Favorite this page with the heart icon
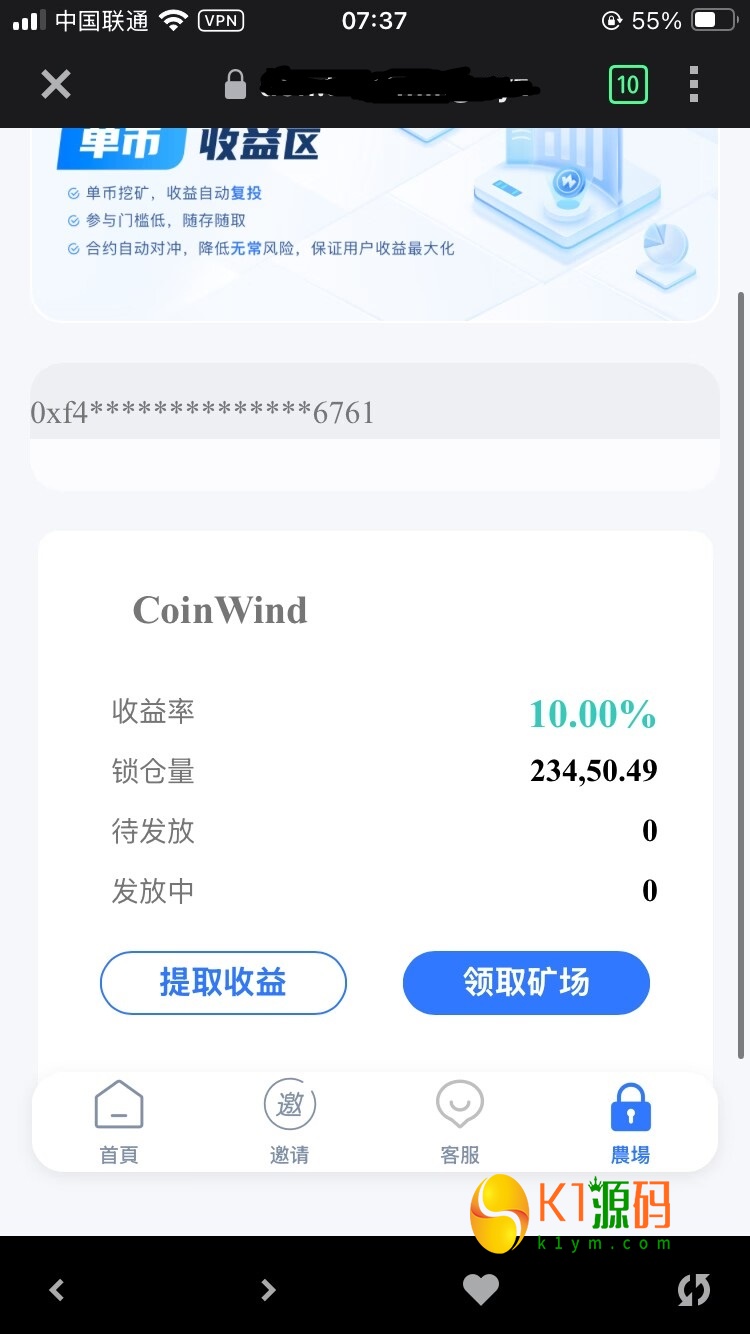 coord(481,1290)
